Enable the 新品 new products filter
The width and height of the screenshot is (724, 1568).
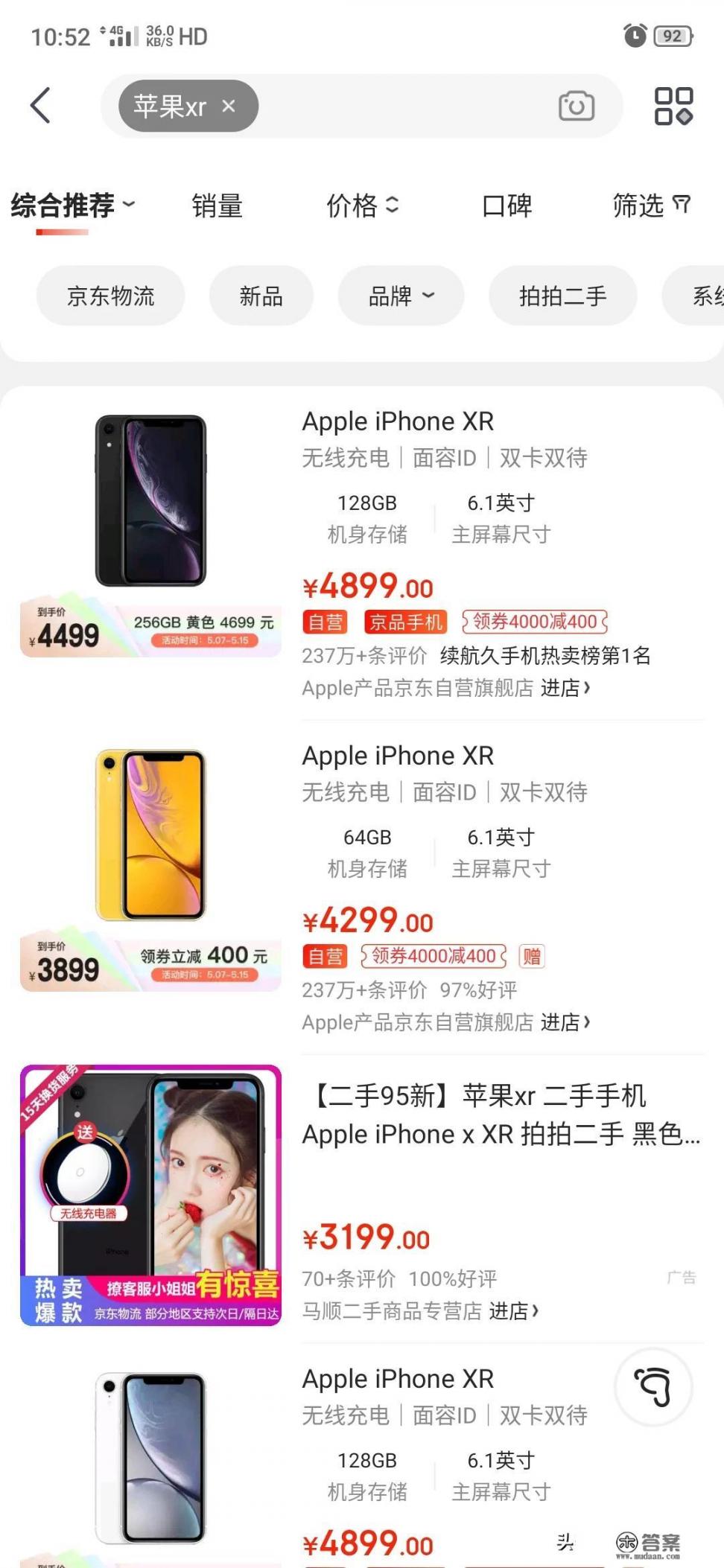261,296
